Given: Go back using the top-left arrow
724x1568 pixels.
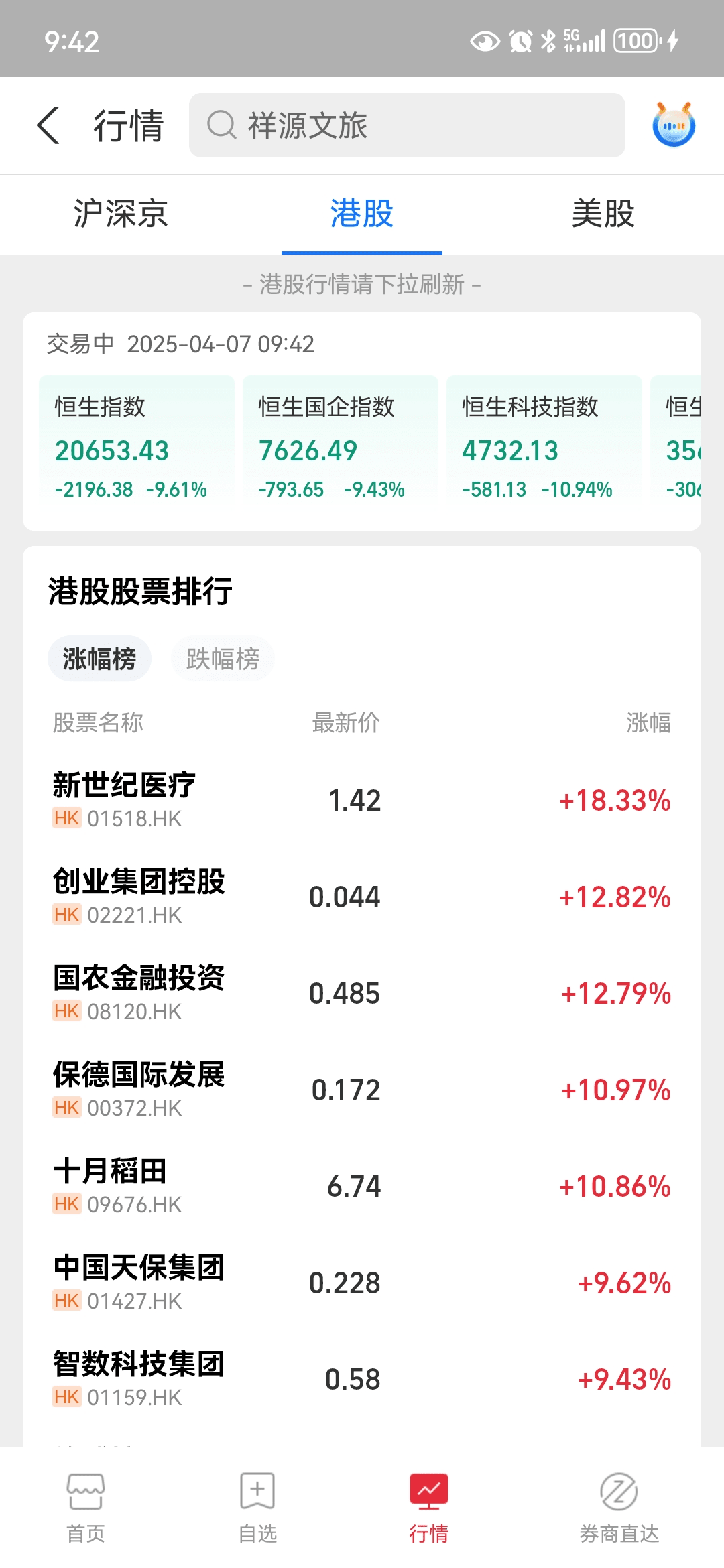Looking at the screenshot, I should (48, 125).
